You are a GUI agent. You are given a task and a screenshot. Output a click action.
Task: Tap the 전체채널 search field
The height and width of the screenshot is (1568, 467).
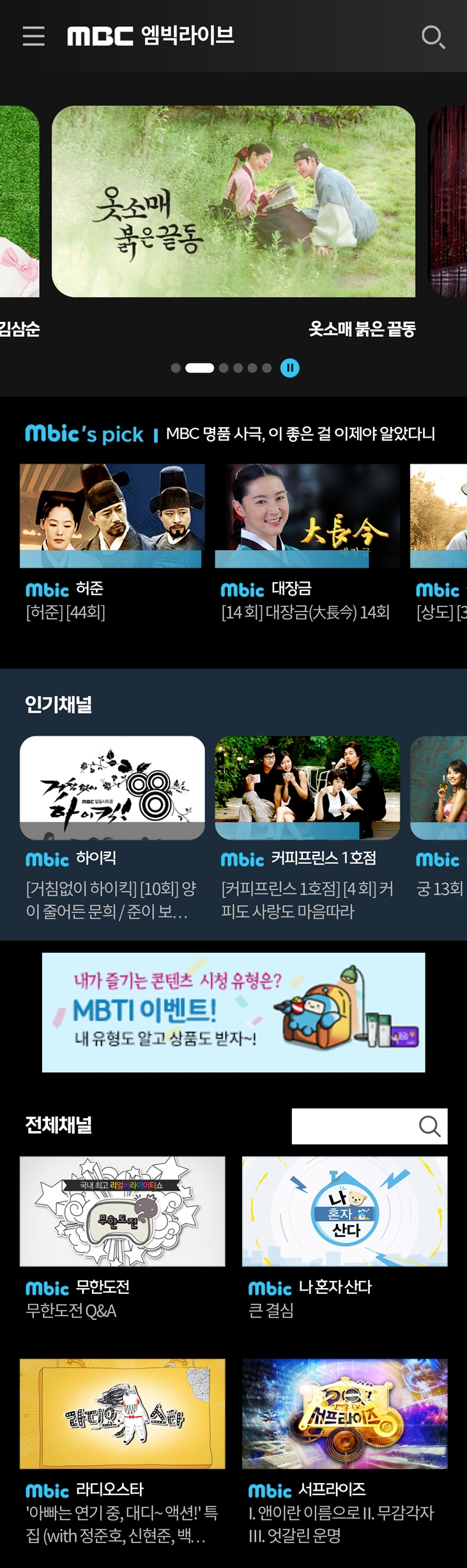[x=355, y=1126]
